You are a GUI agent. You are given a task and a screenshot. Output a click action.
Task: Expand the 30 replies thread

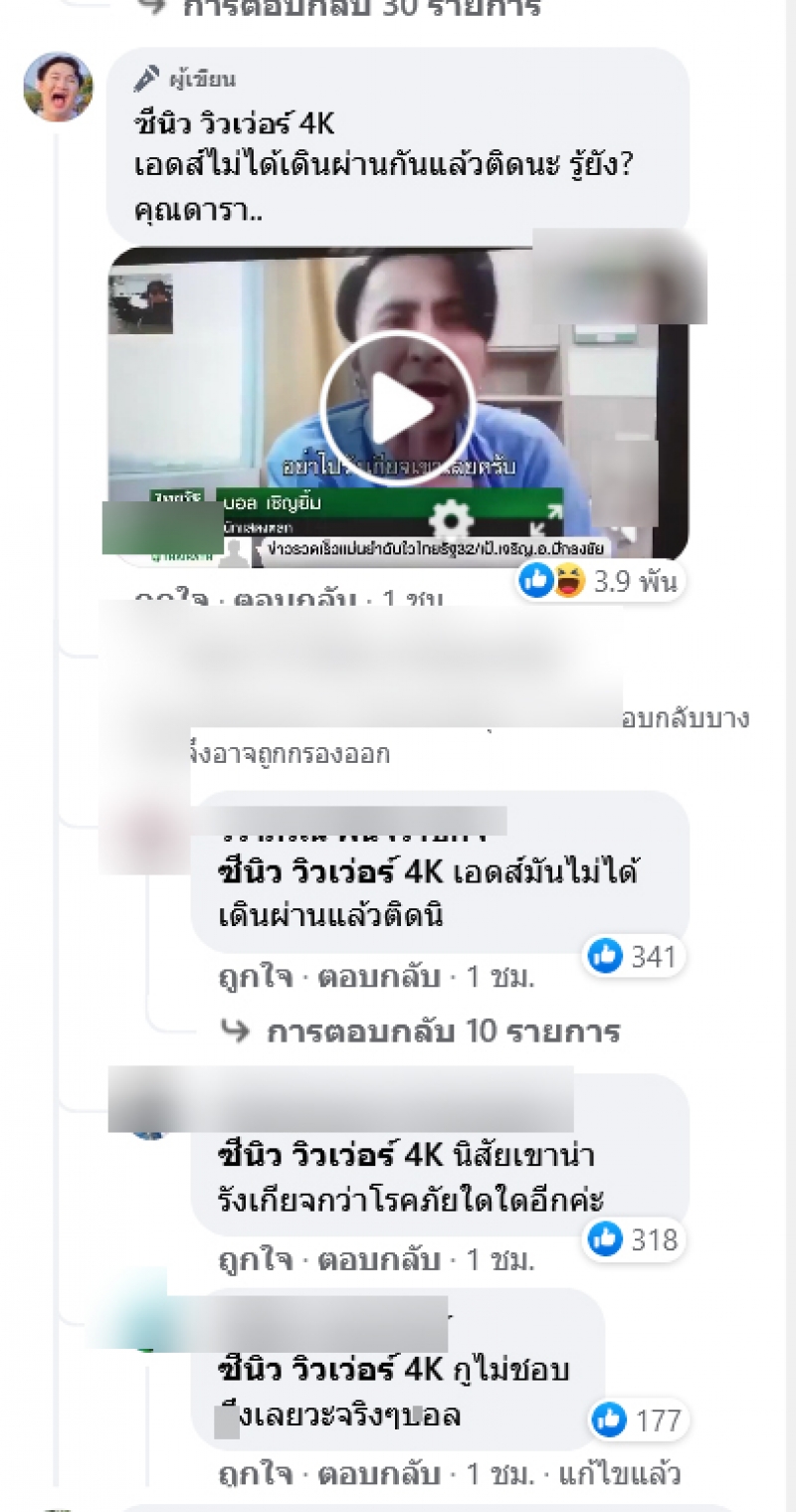pos(362,8)
